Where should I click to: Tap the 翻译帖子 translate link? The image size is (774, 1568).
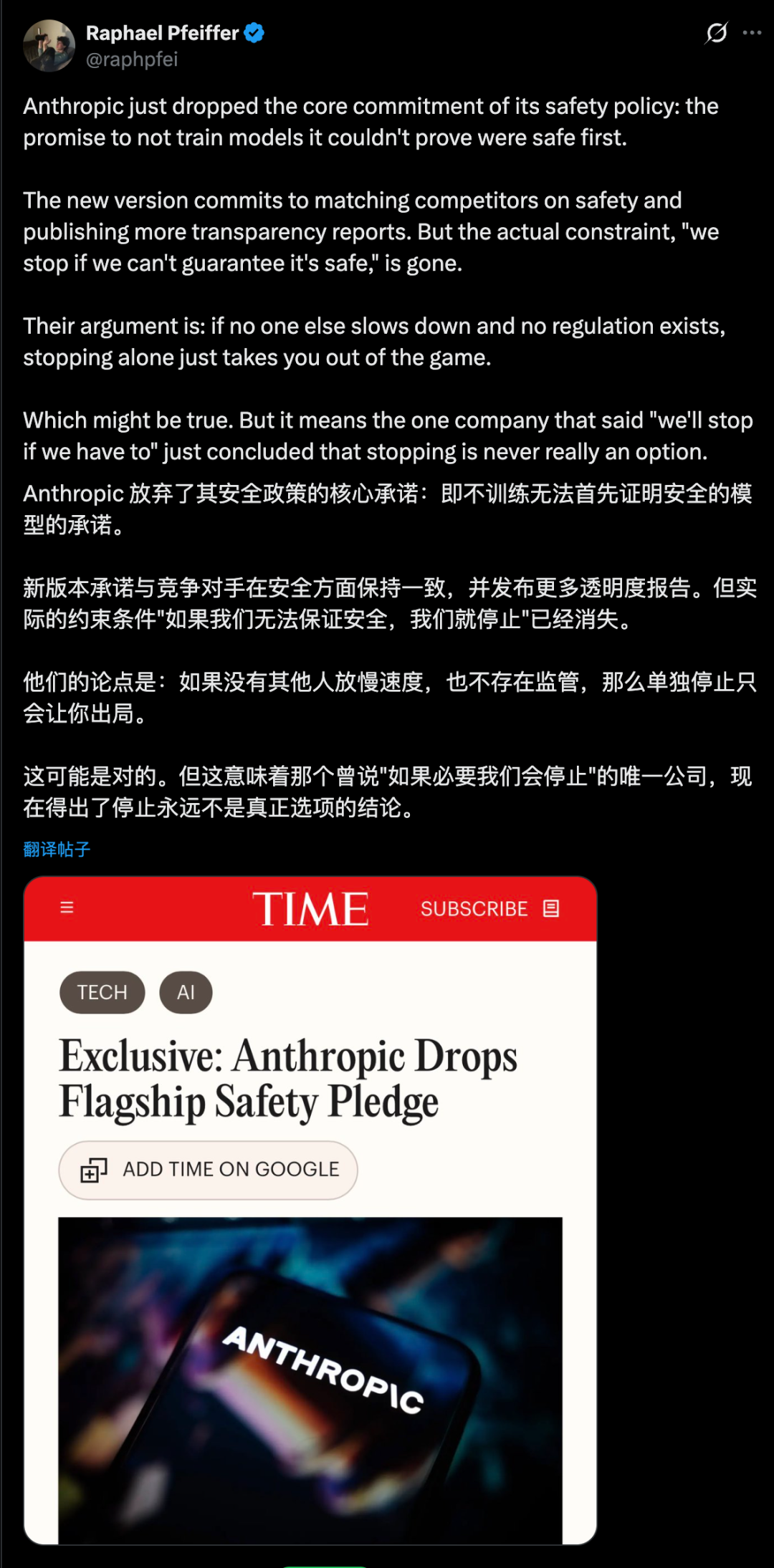tap(57, 850)
